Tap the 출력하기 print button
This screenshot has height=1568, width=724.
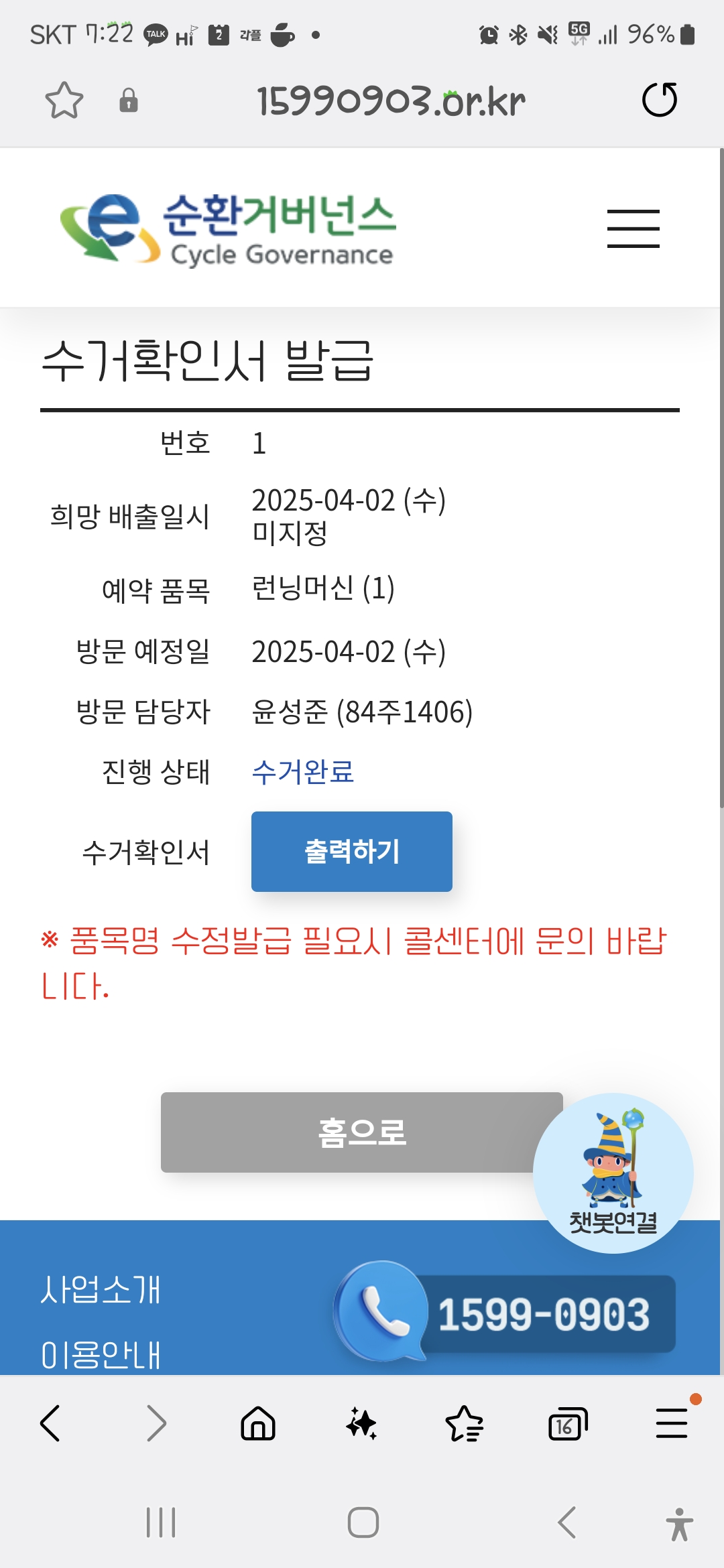point(351,851)
